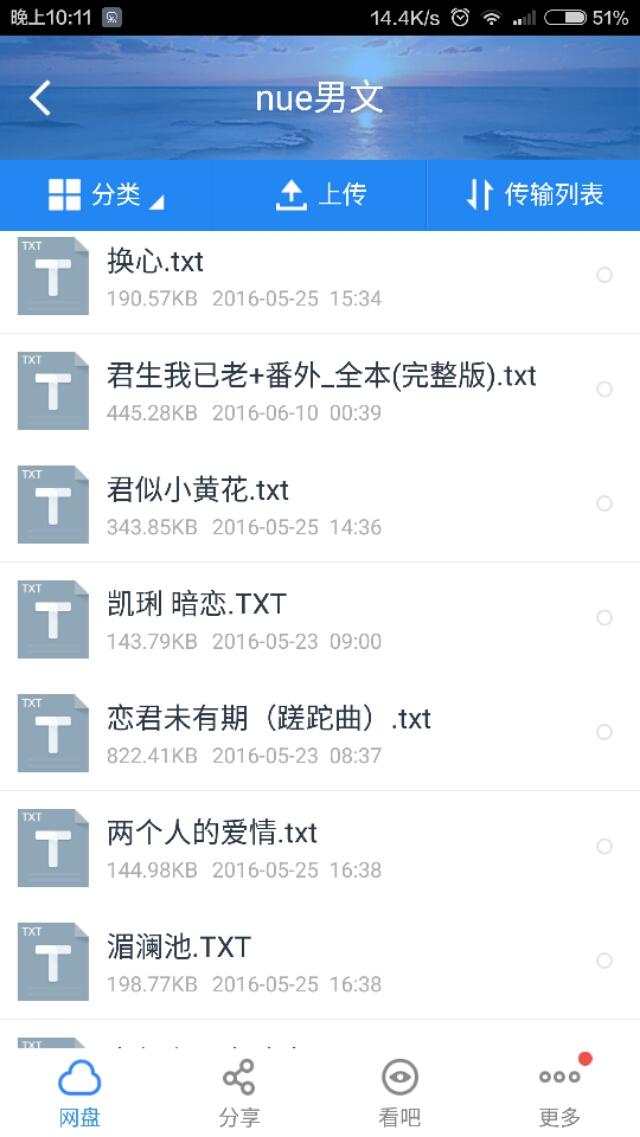Screen dimensions: 640x1137
Task: Open the file 君似小黄花.txt
Action: pos(320,504)
